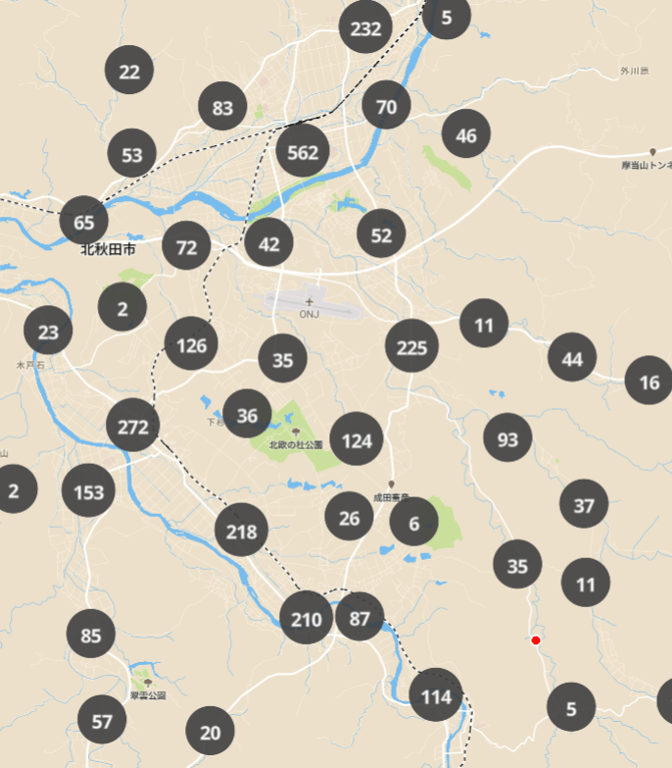
Task: Open the 65 cluster marker
Action: (84, 222)
